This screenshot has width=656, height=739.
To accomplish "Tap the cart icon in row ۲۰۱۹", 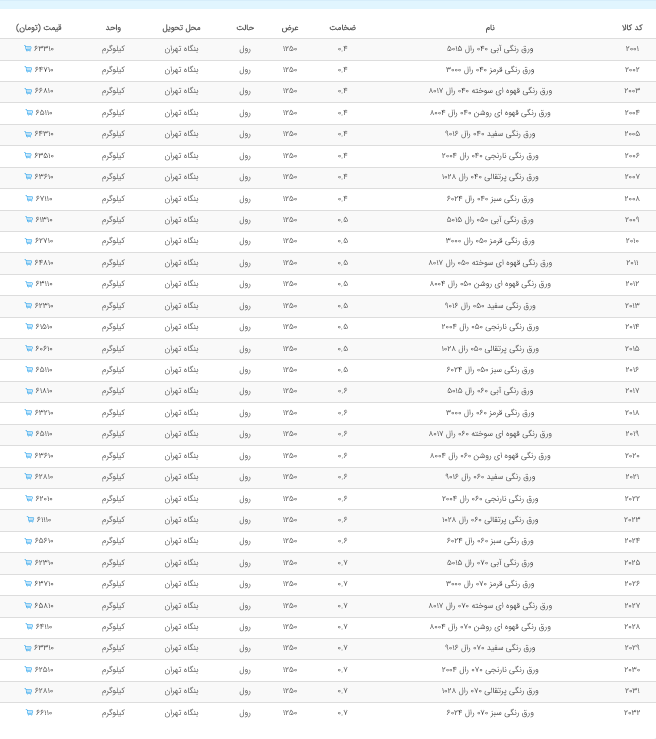I will pyautogui.click(x=28, y=433).
